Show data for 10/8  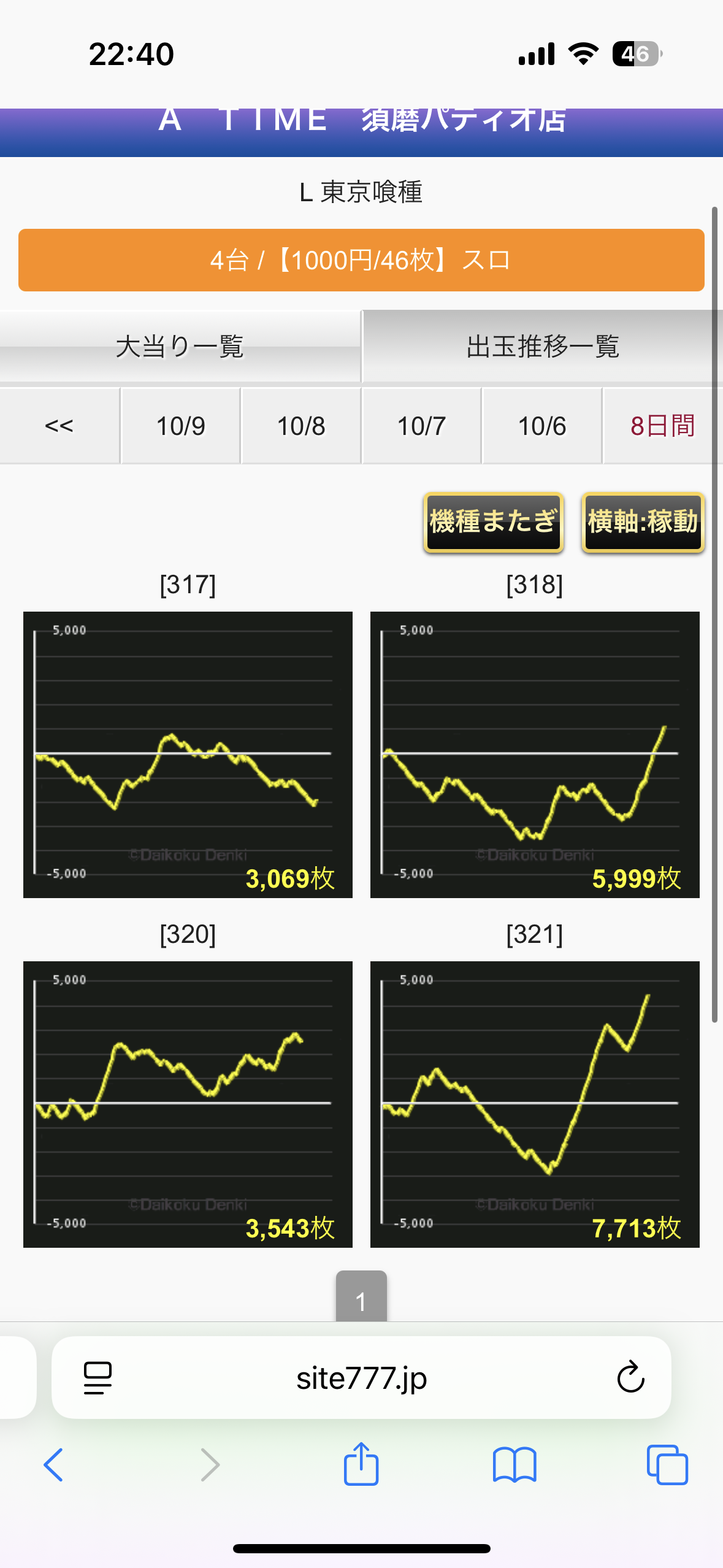[301, 426]
